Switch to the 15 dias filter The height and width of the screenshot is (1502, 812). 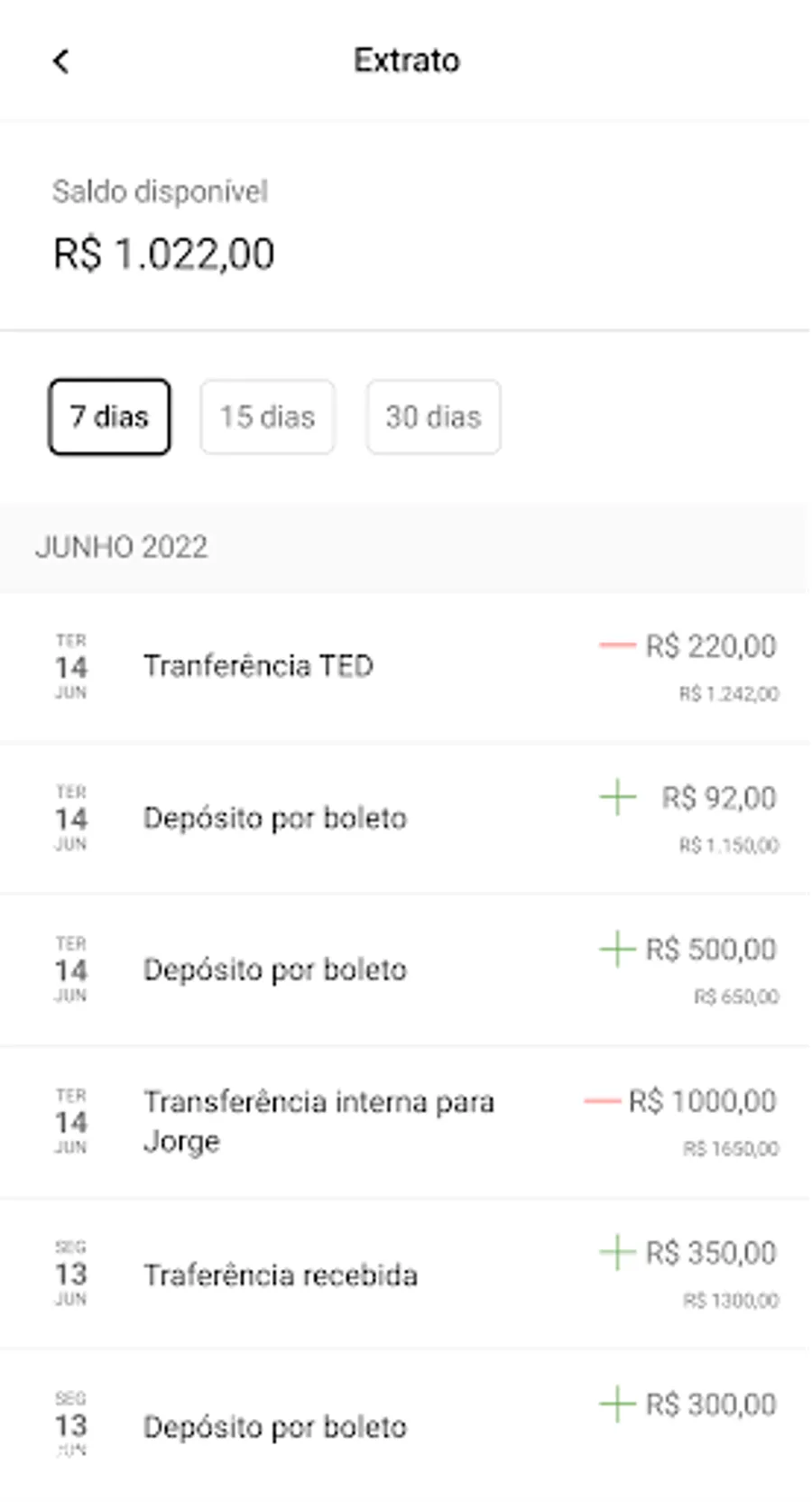[267, 417]
